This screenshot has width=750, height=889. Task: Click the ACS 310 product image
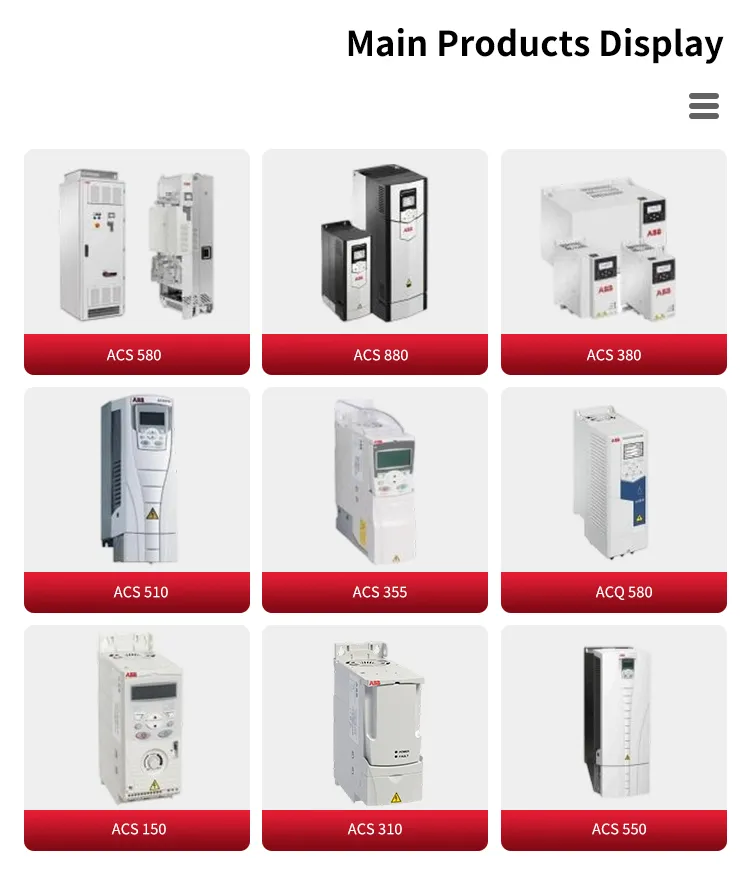point(374,716)
